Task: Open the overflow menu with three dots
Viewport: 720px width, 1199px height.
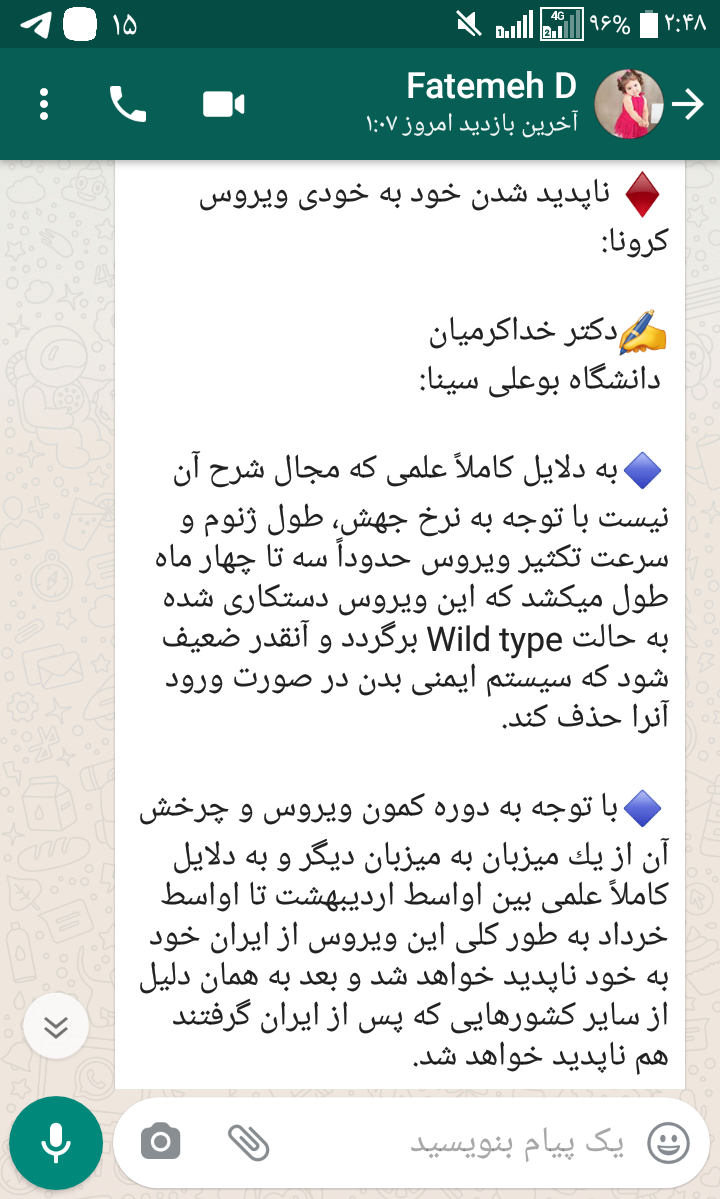Action: click(44, 104)
